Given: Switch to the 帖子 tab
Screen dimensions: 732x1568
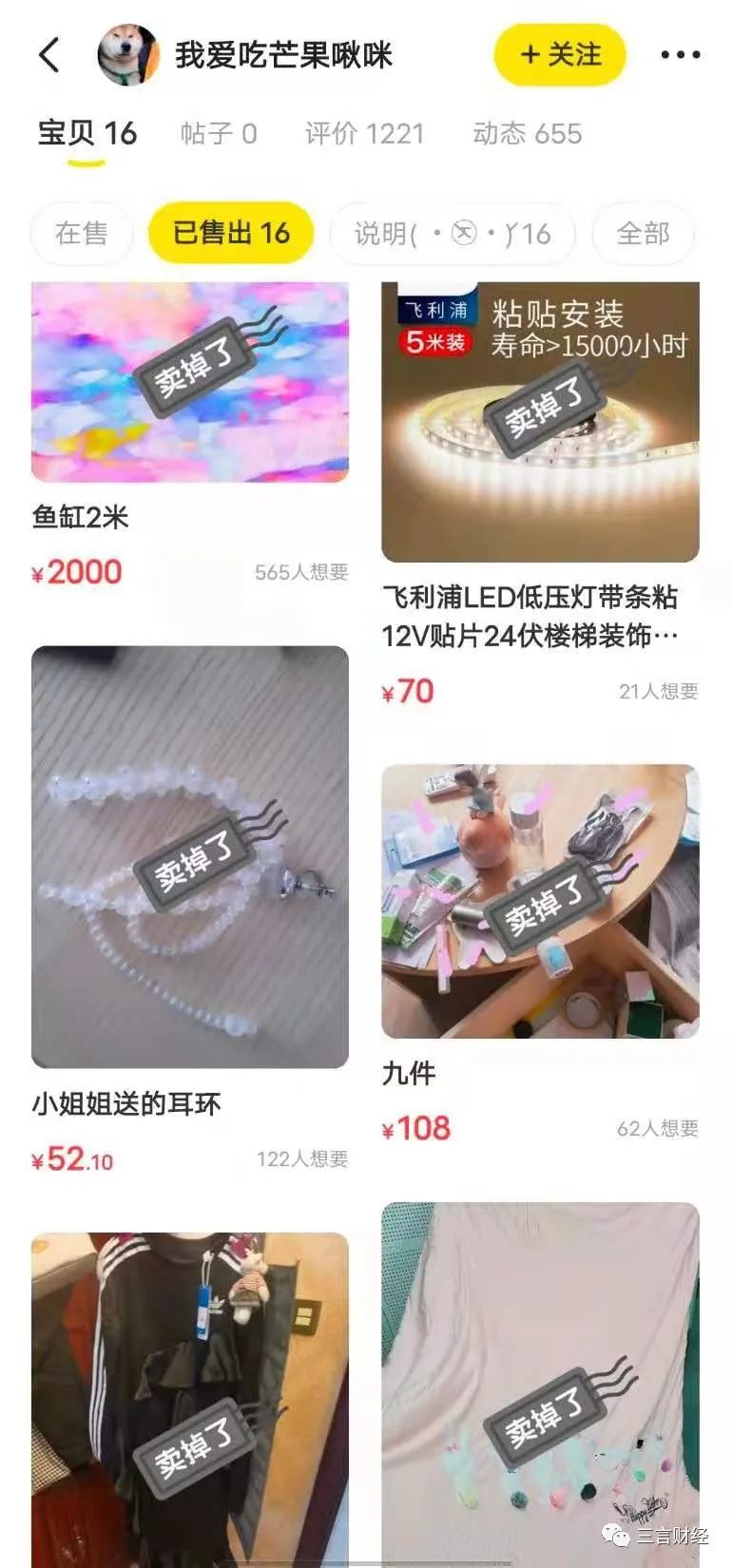Looking at the screenshot, I should pos(219,133).
